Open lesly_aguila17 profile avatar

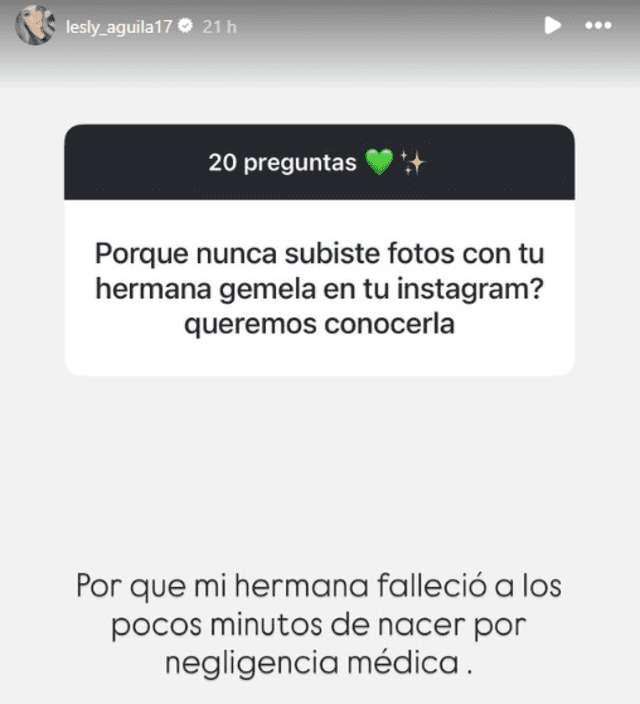pyautogui.click(x=35, y=27)
